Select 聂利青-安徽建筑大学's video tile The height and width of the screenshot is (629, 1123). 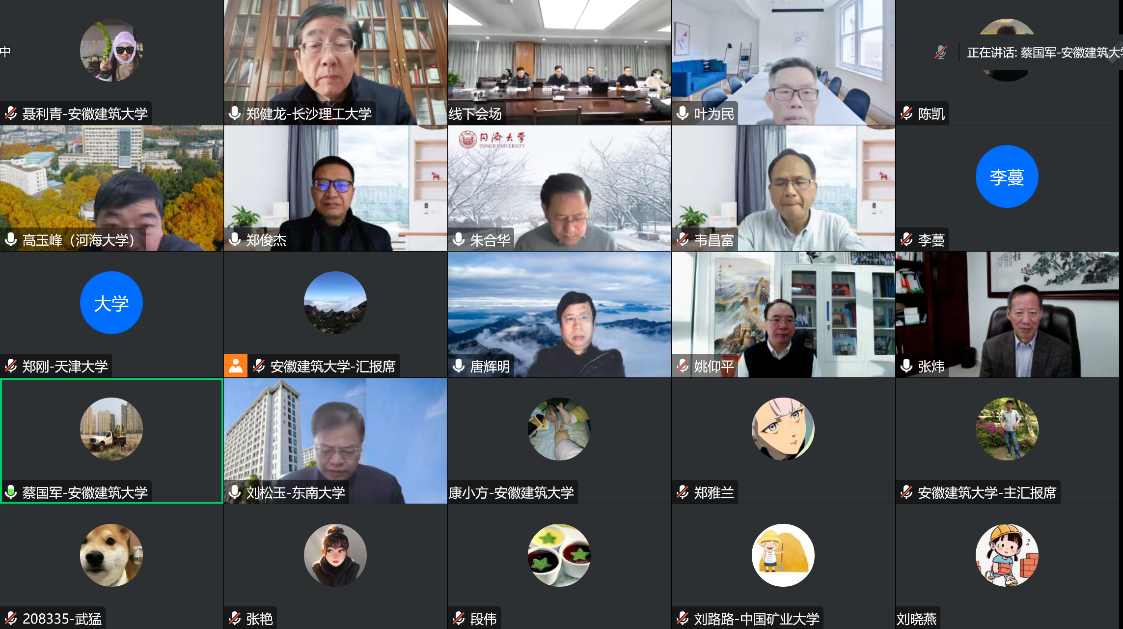point(111,62)
